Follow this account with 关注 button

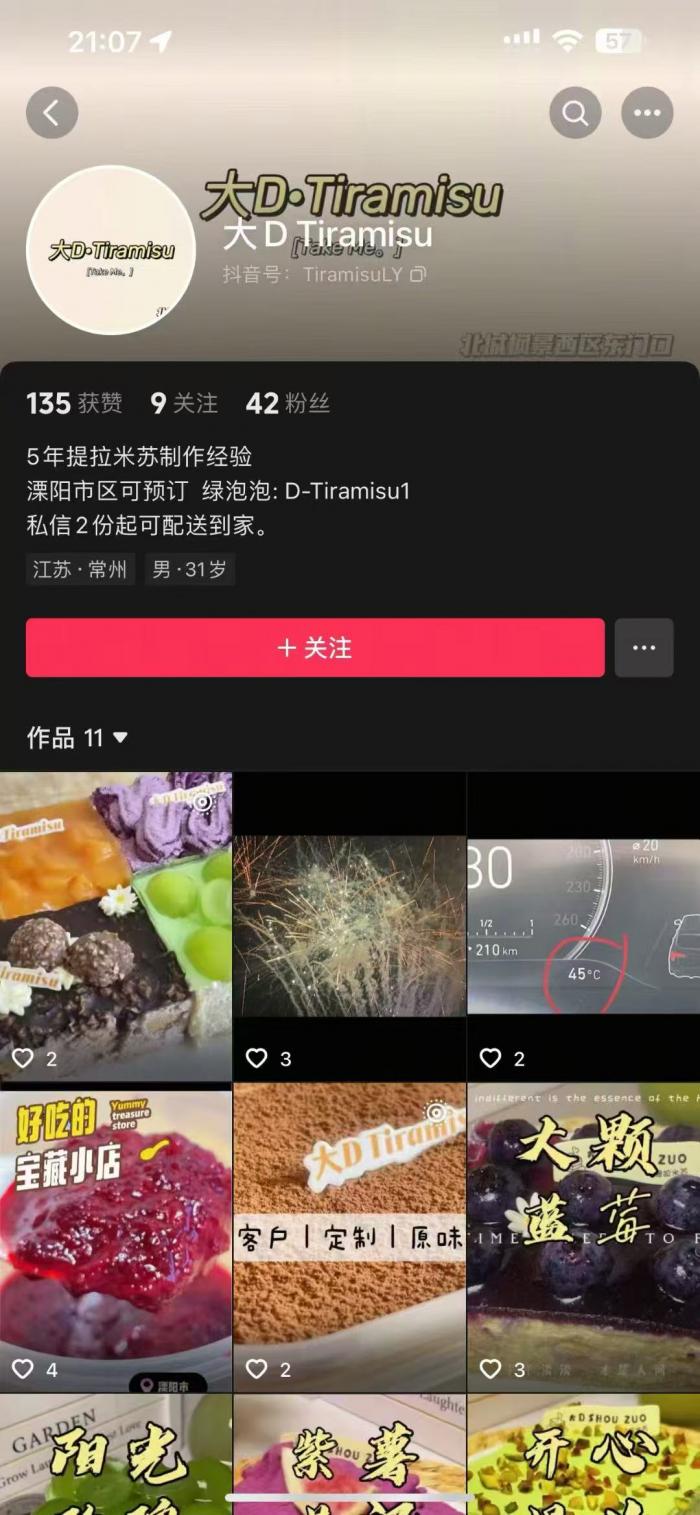(x=315, y=648)
